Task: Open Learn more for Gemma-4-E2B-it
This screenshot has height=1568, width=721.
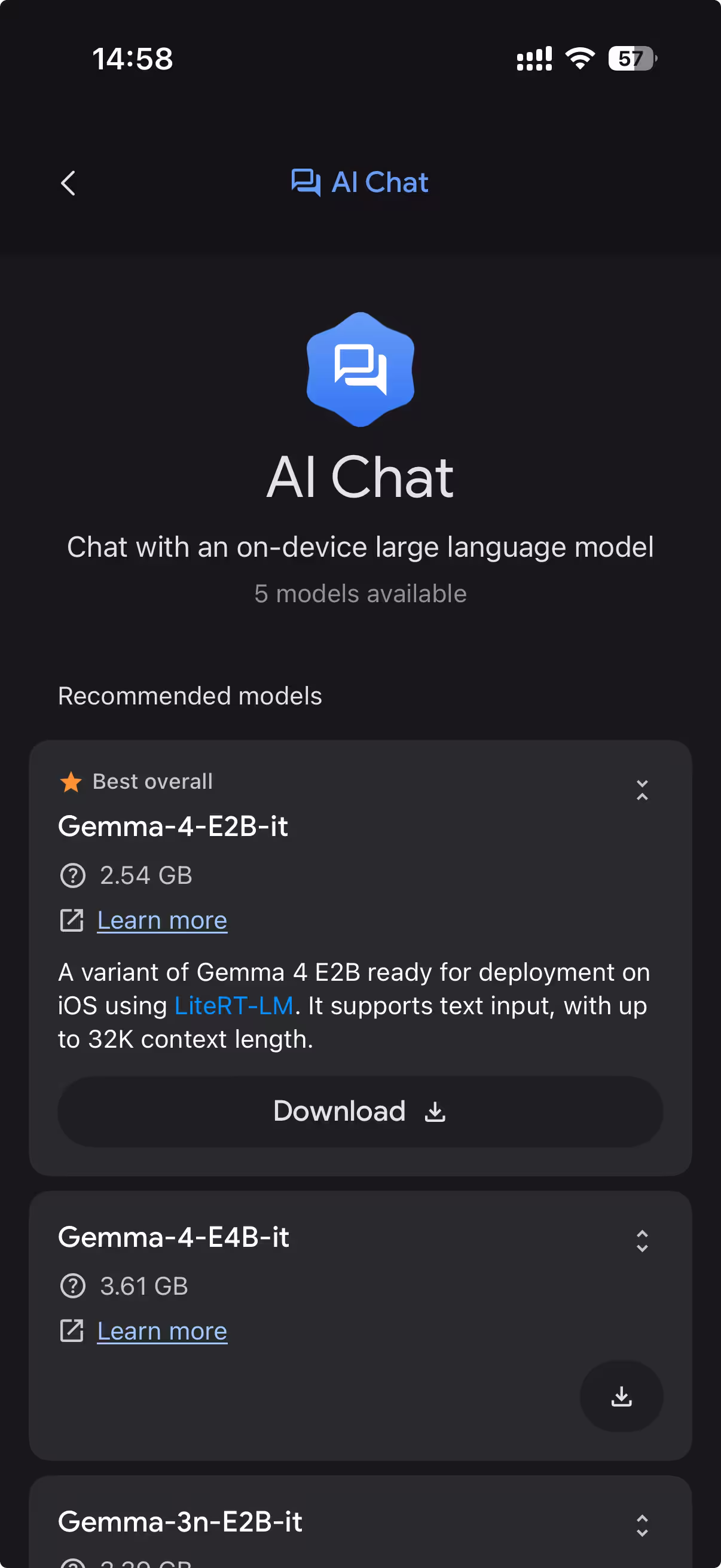Action: coord(161,920)
